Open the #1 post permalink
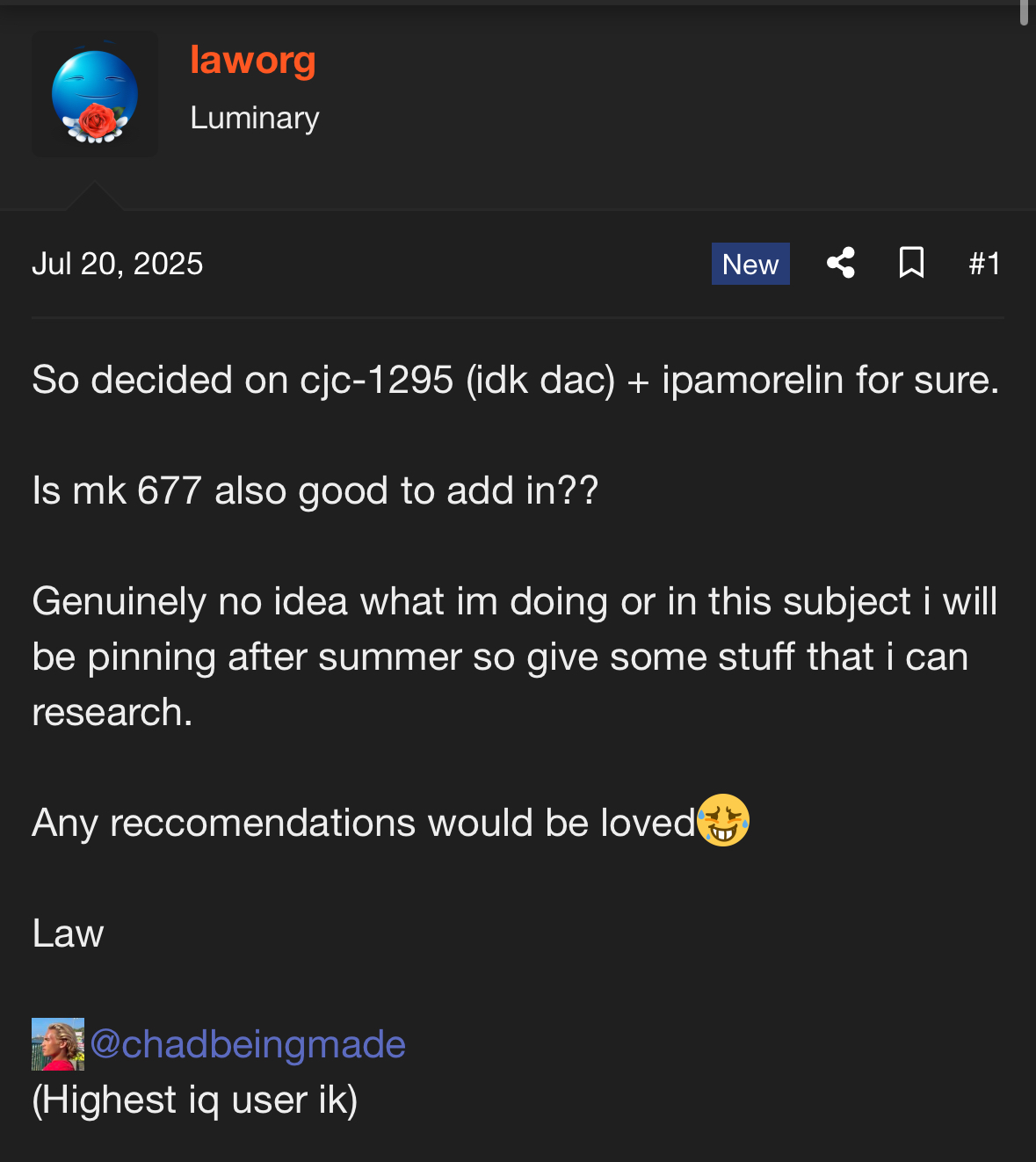Screen dimensions: 1036x1162 pos(984,264)
